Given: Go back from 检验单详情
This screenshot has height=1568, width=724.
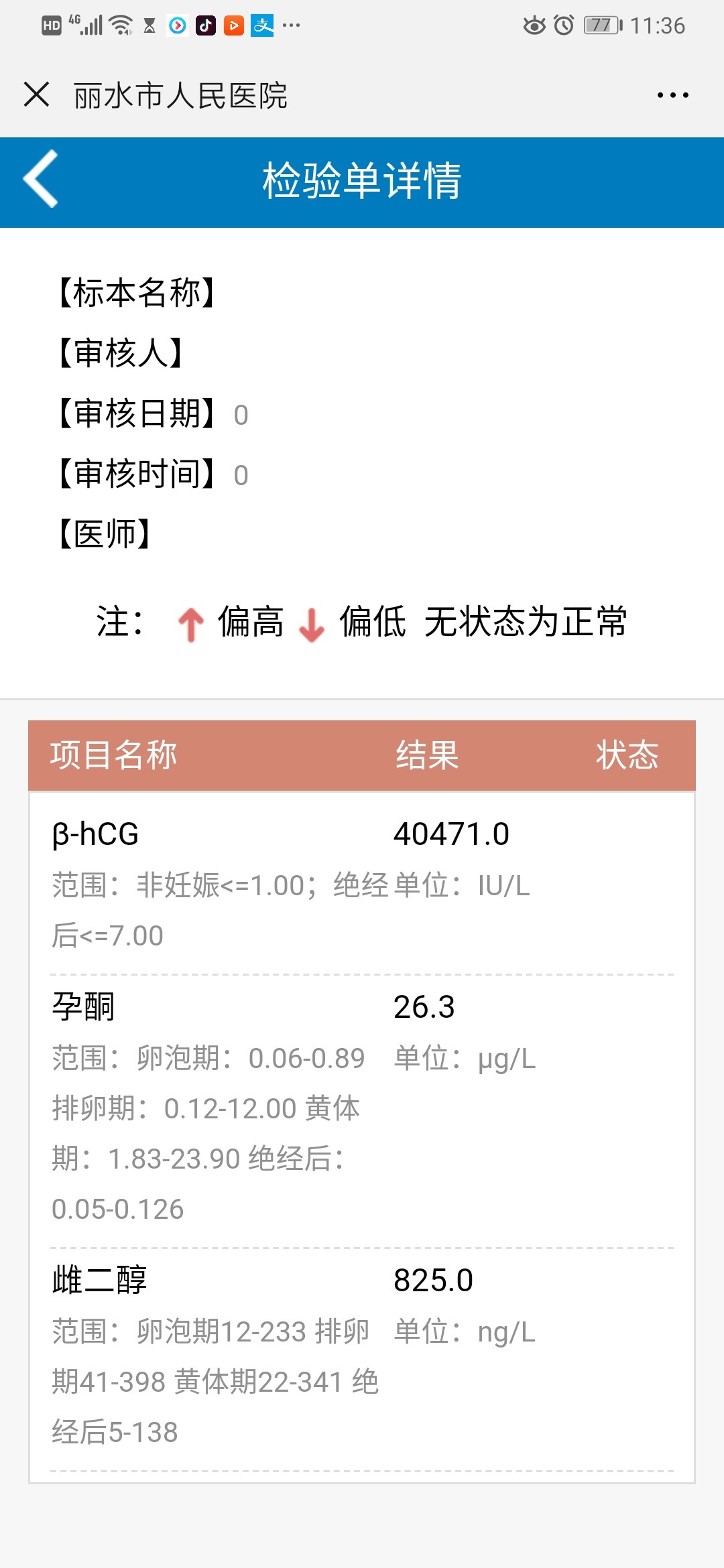Looking at the screenshot, I should [x=42, y=179].
